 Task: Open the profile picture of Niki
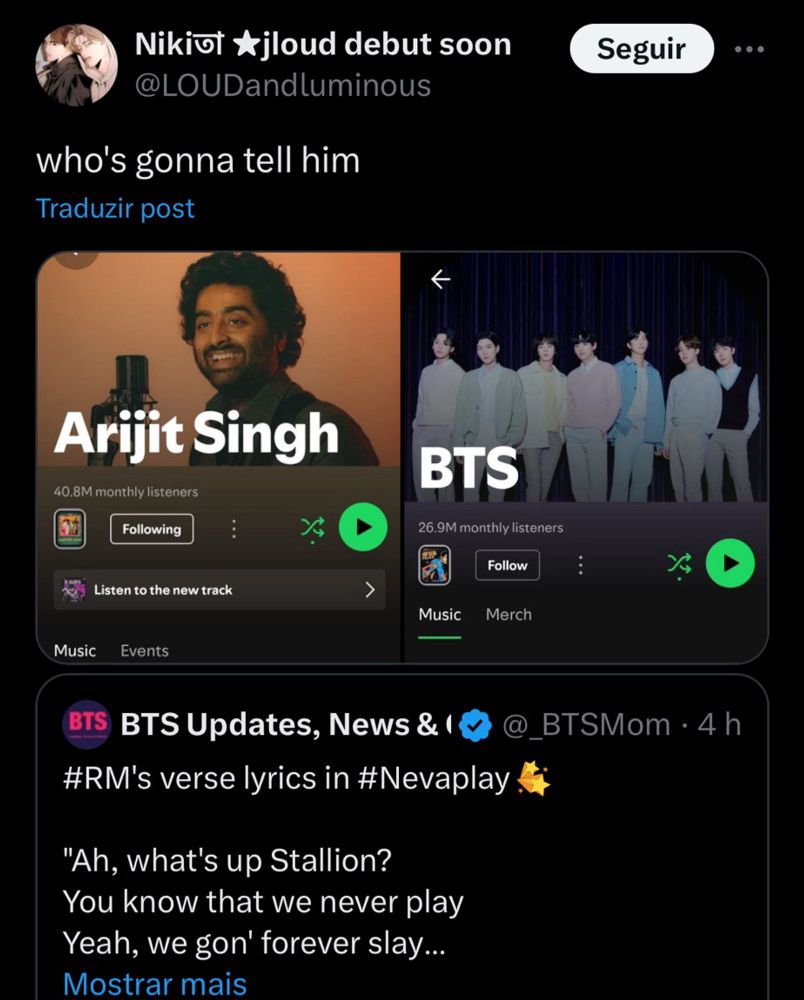click(77, 65)
